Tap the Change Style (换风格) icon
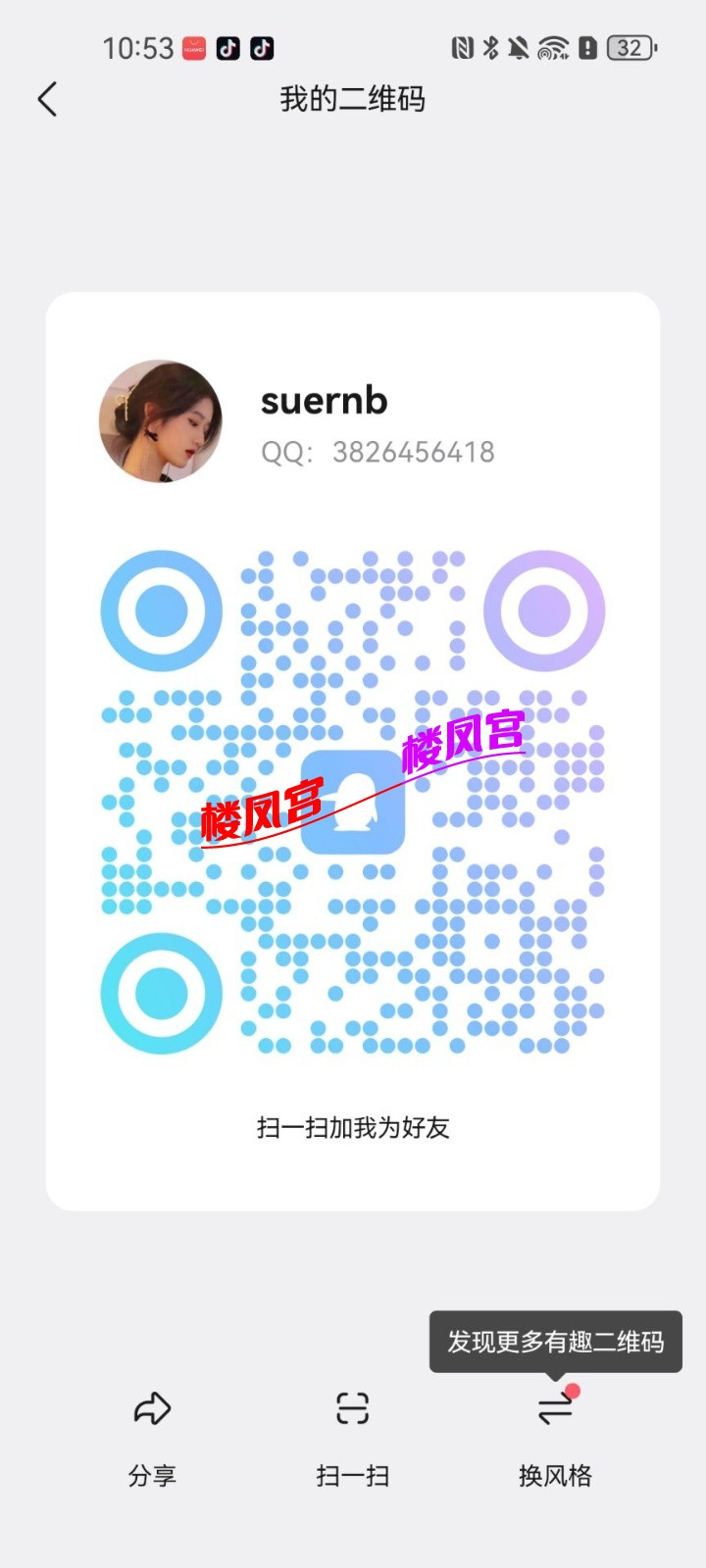The height and width of the screenshot is (1568, 706). click(555, 1408)
